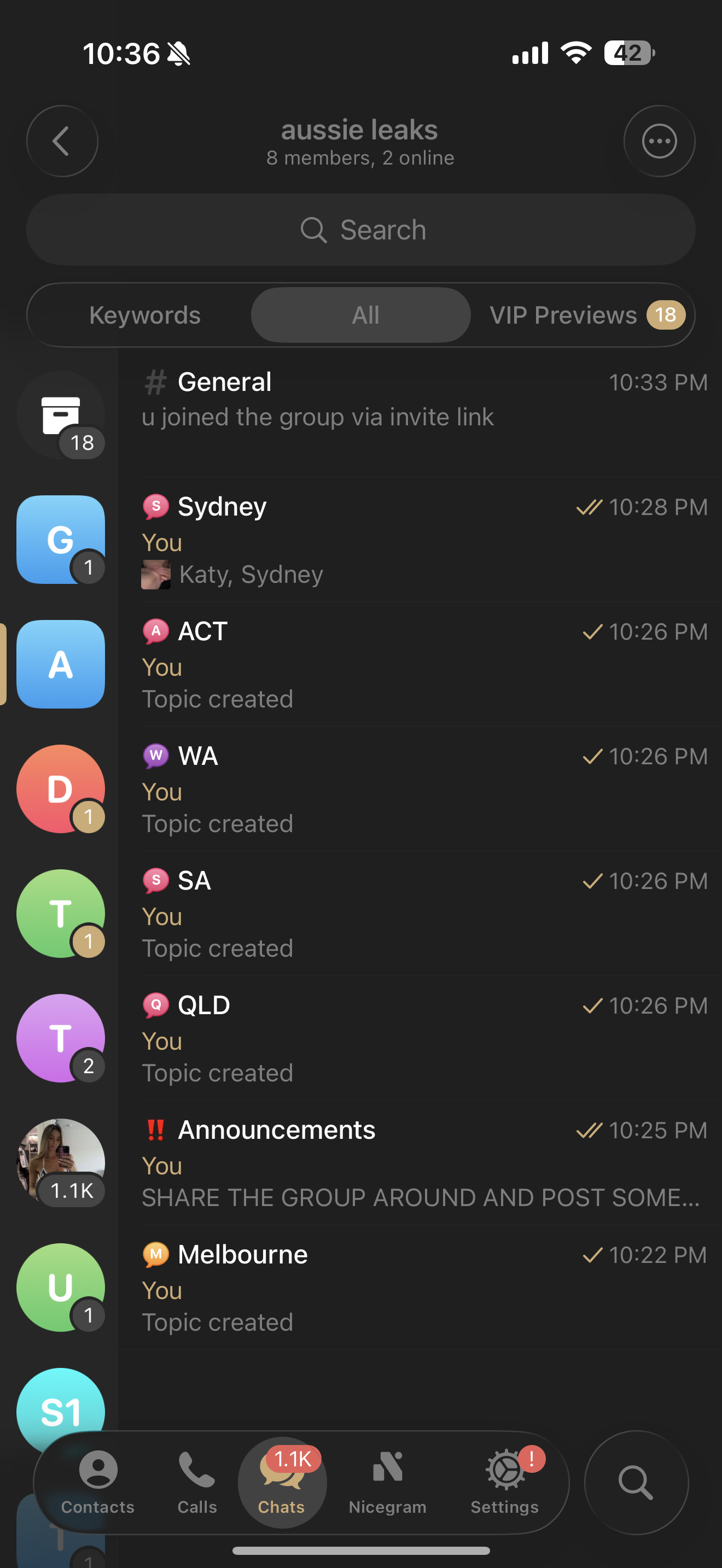Go back using the back arrow
The image size is (722, 1568).
pos(62,141)
